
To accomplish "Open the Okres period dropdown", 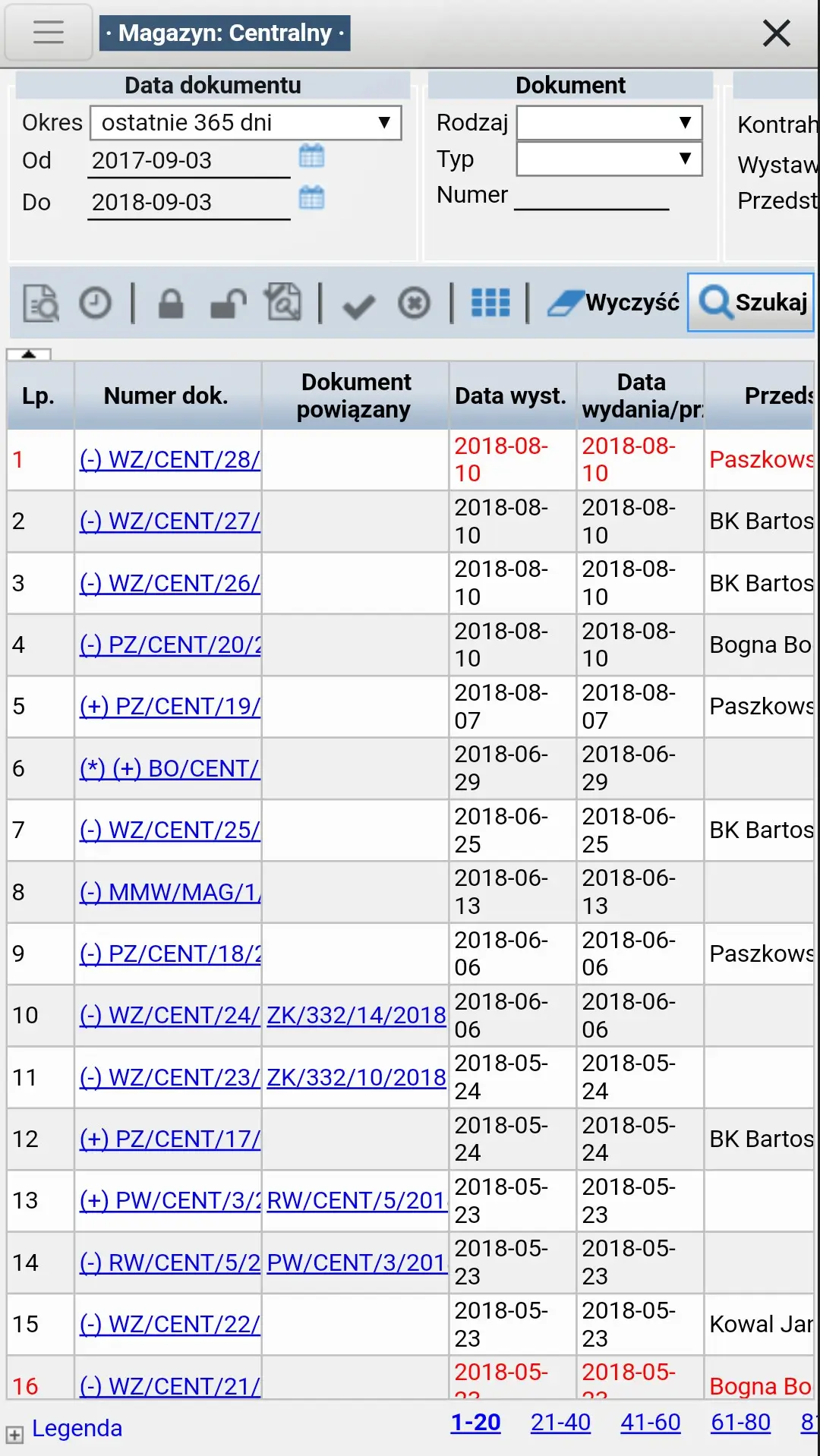I will 245,123.
